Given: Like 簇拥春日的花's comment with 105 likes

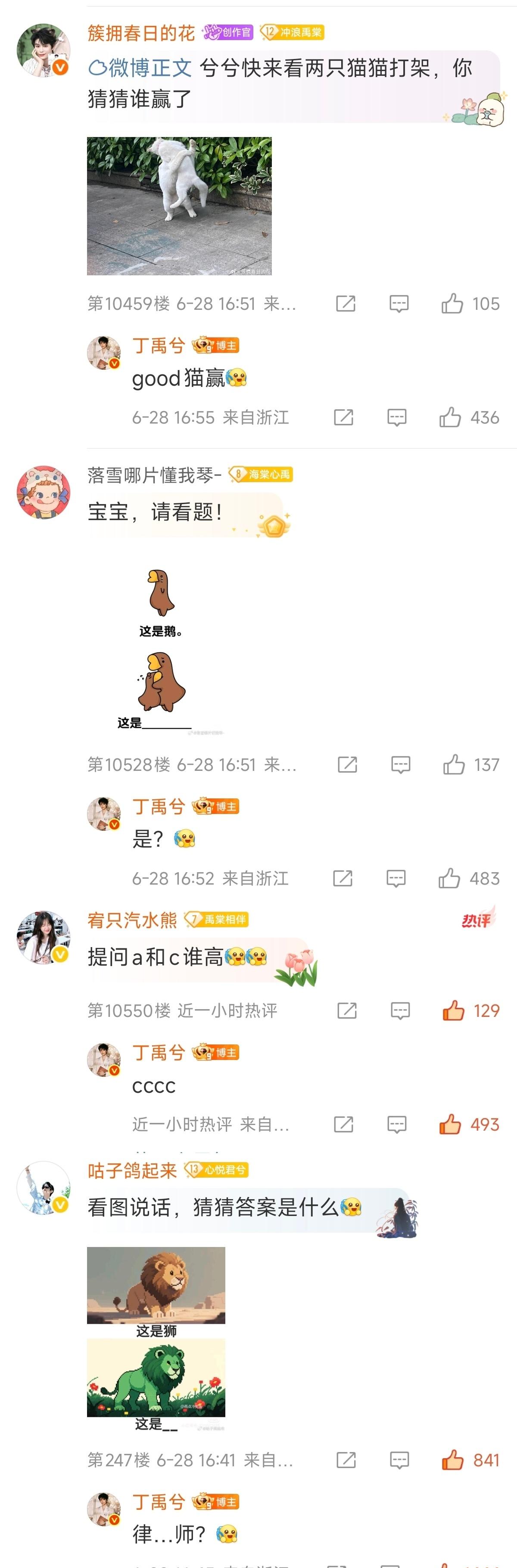Looking at the screenshot, I should tap(452, 303).
